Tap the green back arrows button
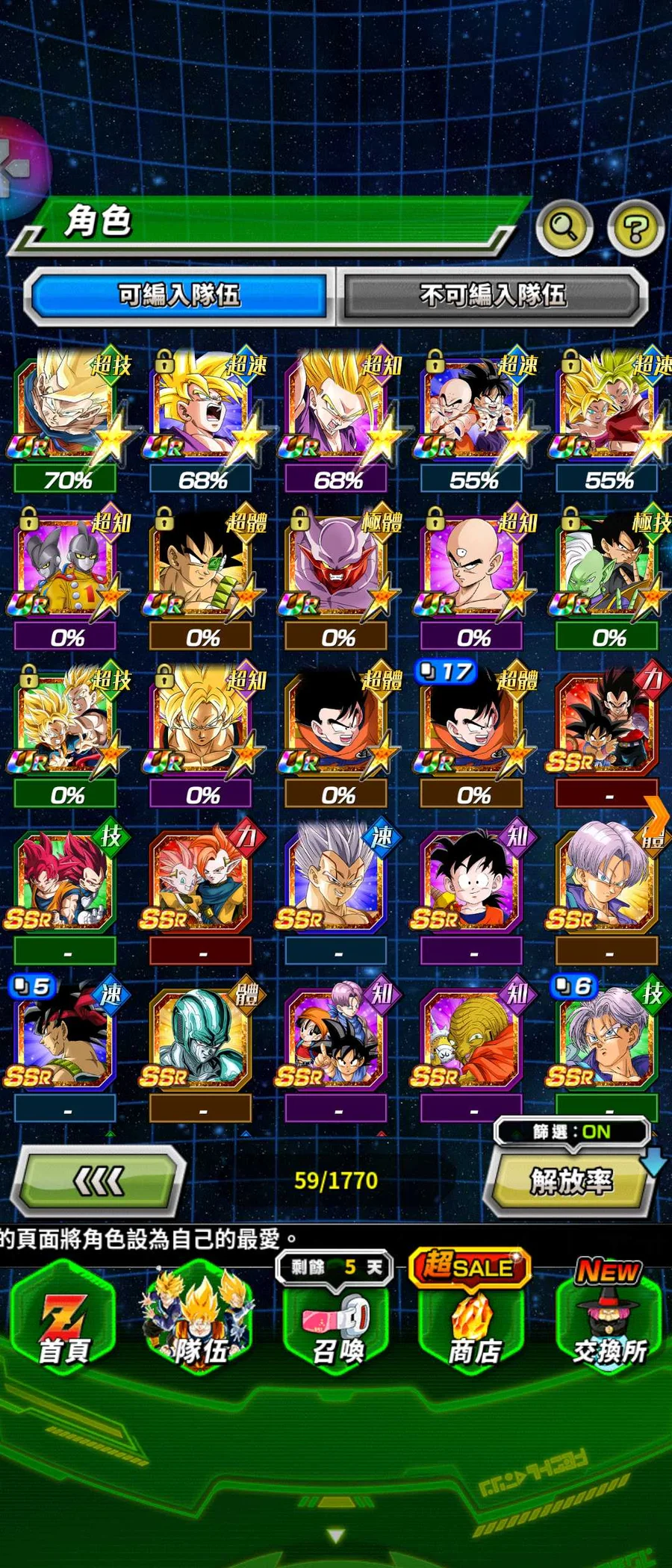672x1568 pixels. pos(100,1180)
